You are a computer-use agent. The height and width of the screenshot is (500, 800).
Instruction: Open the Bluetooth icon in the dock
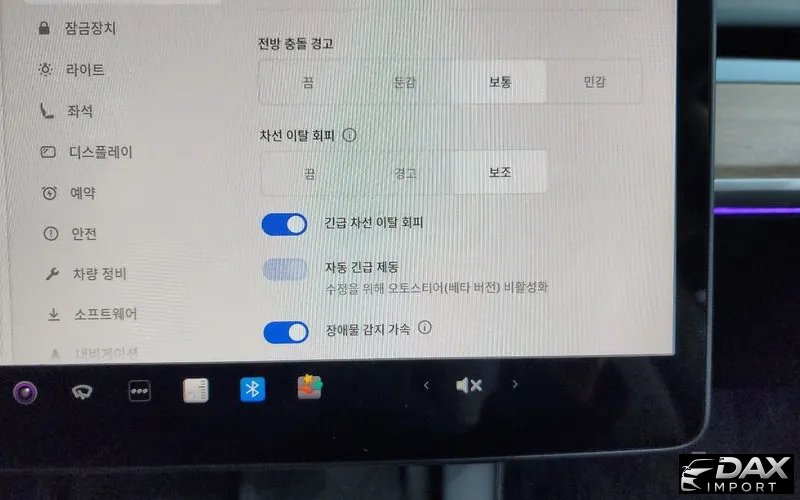[252, 389]
